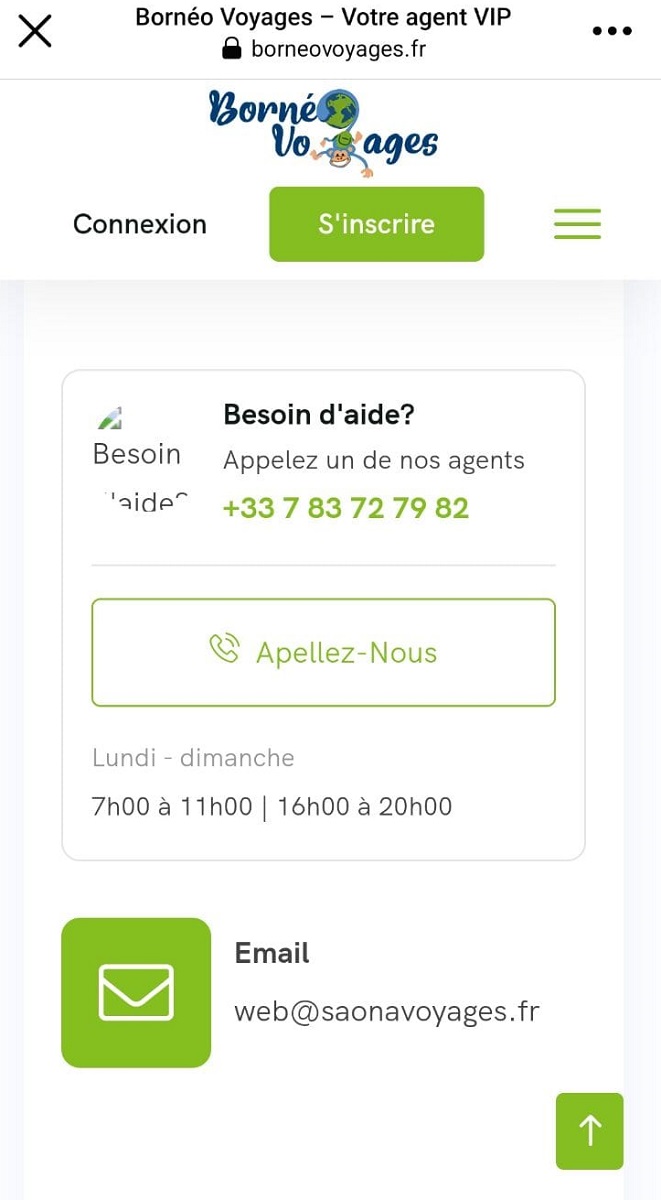The image size is (661, 1200).
Task: Tap the Apellez-Nous call button
Action: coord(323,653)
